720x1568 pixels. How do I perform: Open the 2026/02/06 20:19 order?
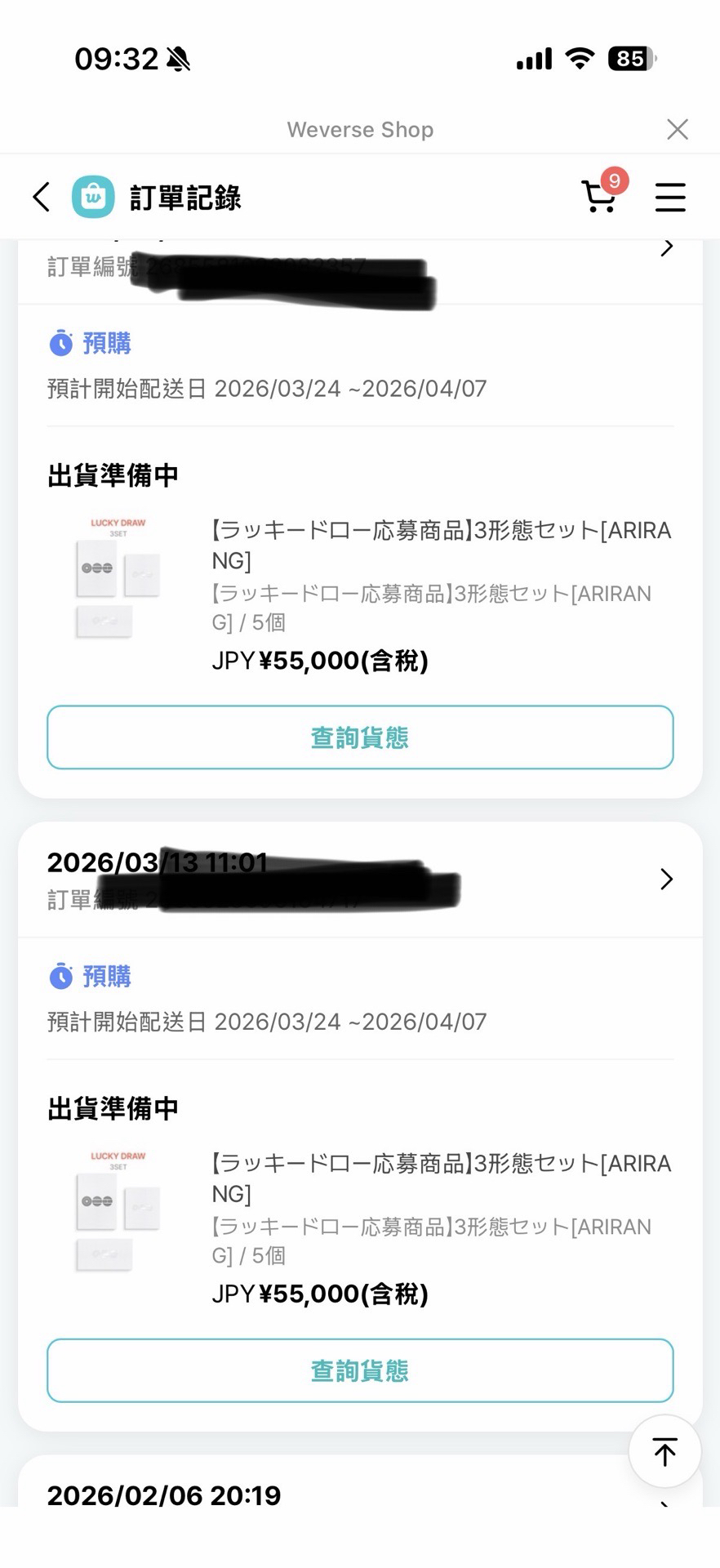click(163, 1494)
